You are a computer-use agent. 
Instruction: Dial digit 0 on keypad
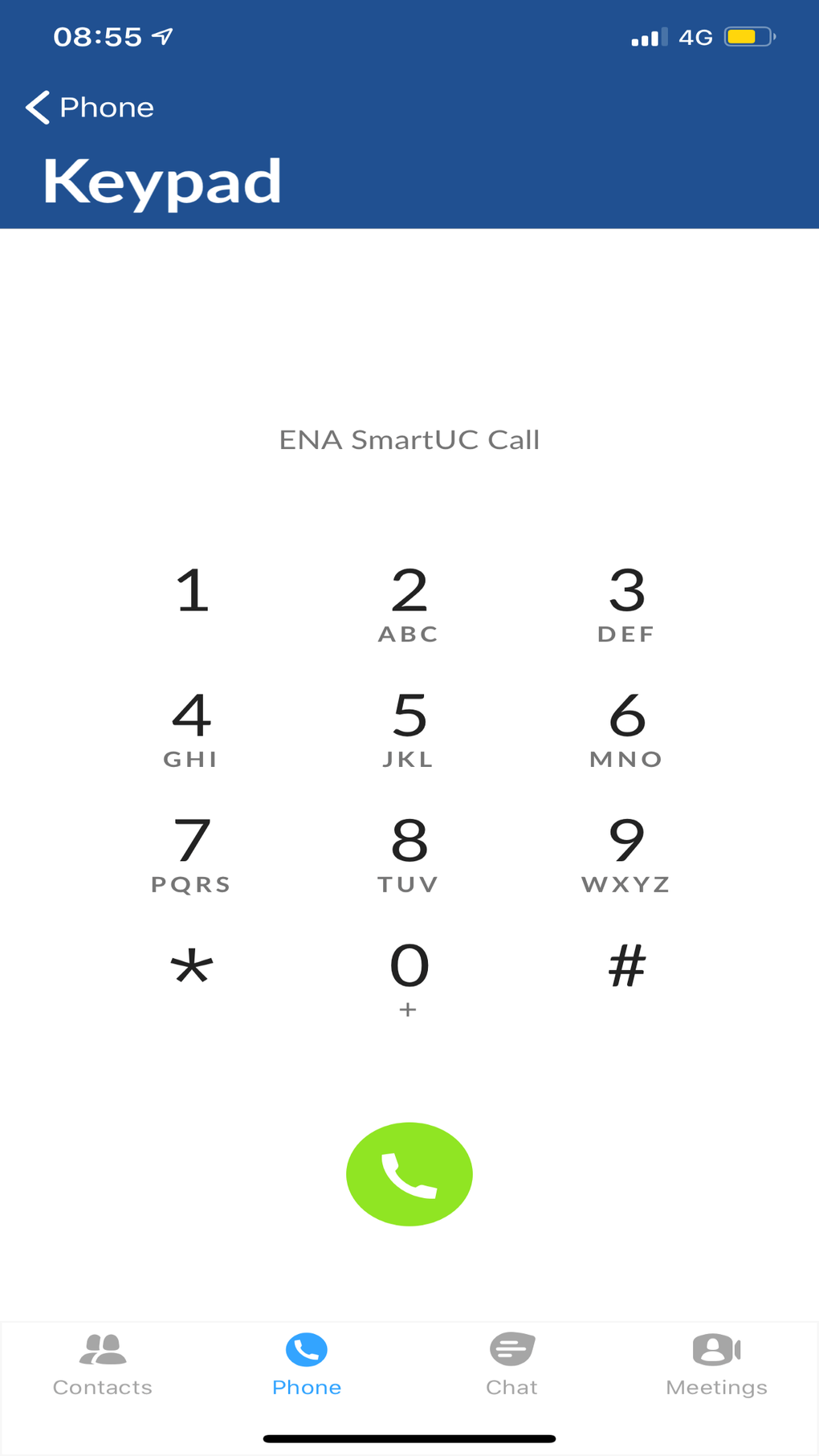(x=409, y=977)
